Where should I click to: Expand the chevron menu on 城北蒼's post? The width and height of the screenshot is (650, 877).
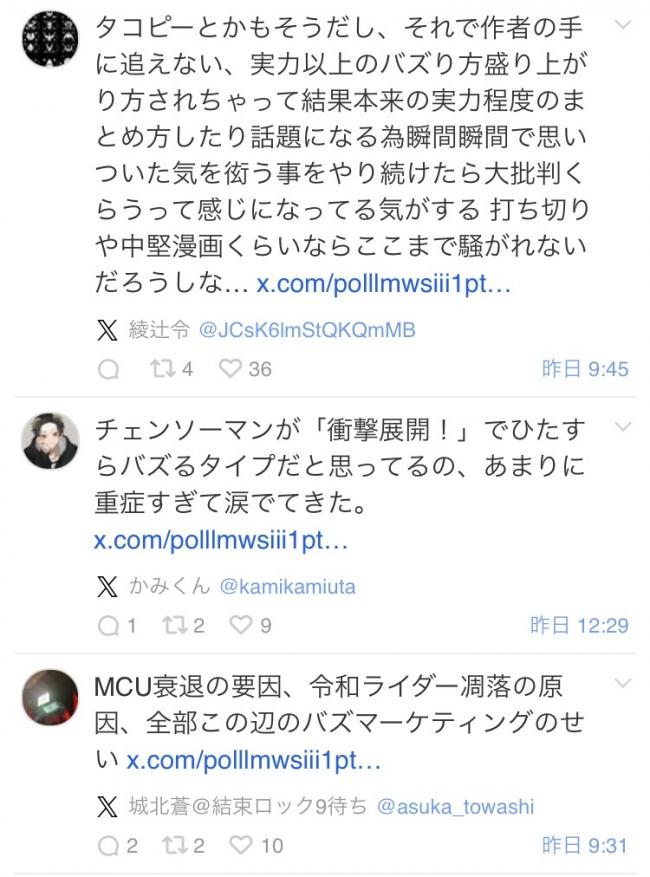click(624, 684)
